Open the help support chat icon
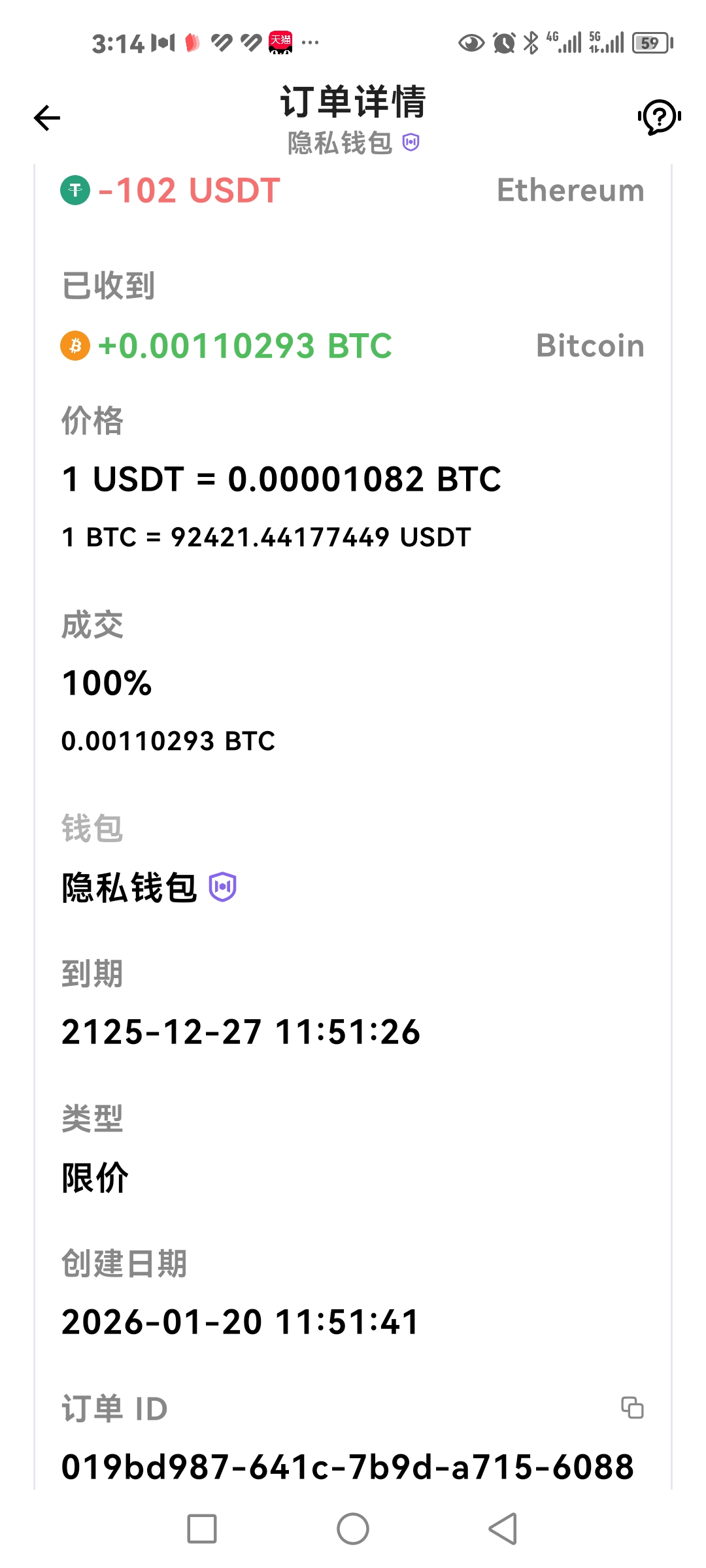Screen dimensions: 706x1568 (x=659, y=118)
